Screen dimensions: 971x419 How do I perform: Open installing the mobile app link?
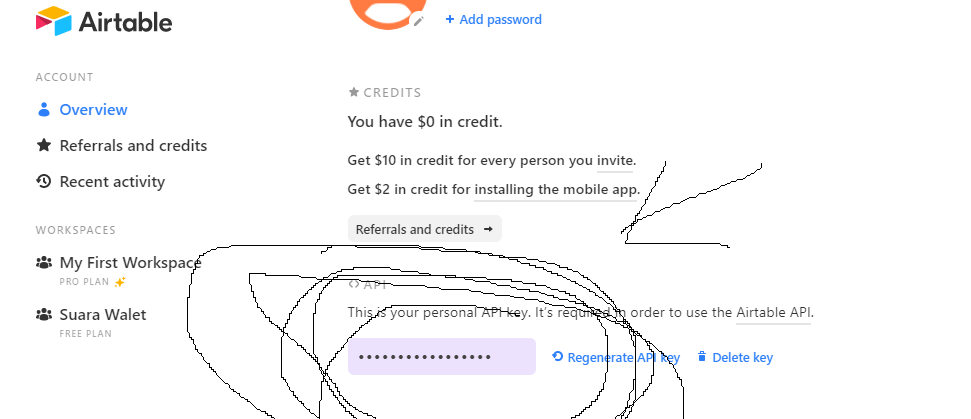click(556, 189)
